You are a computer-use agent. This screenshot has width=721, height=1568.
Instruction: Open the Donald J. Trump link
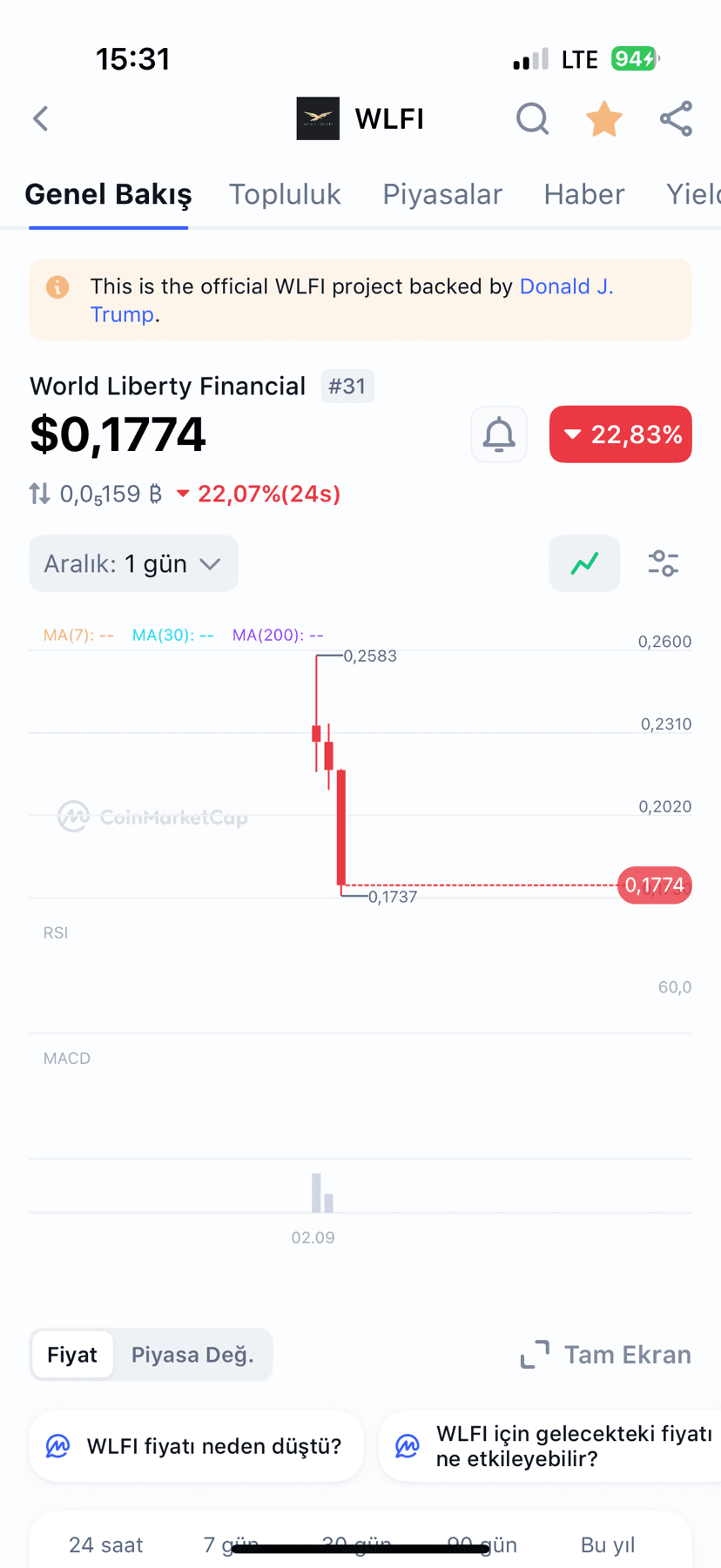pyautogui.click(x=566, y=287)
